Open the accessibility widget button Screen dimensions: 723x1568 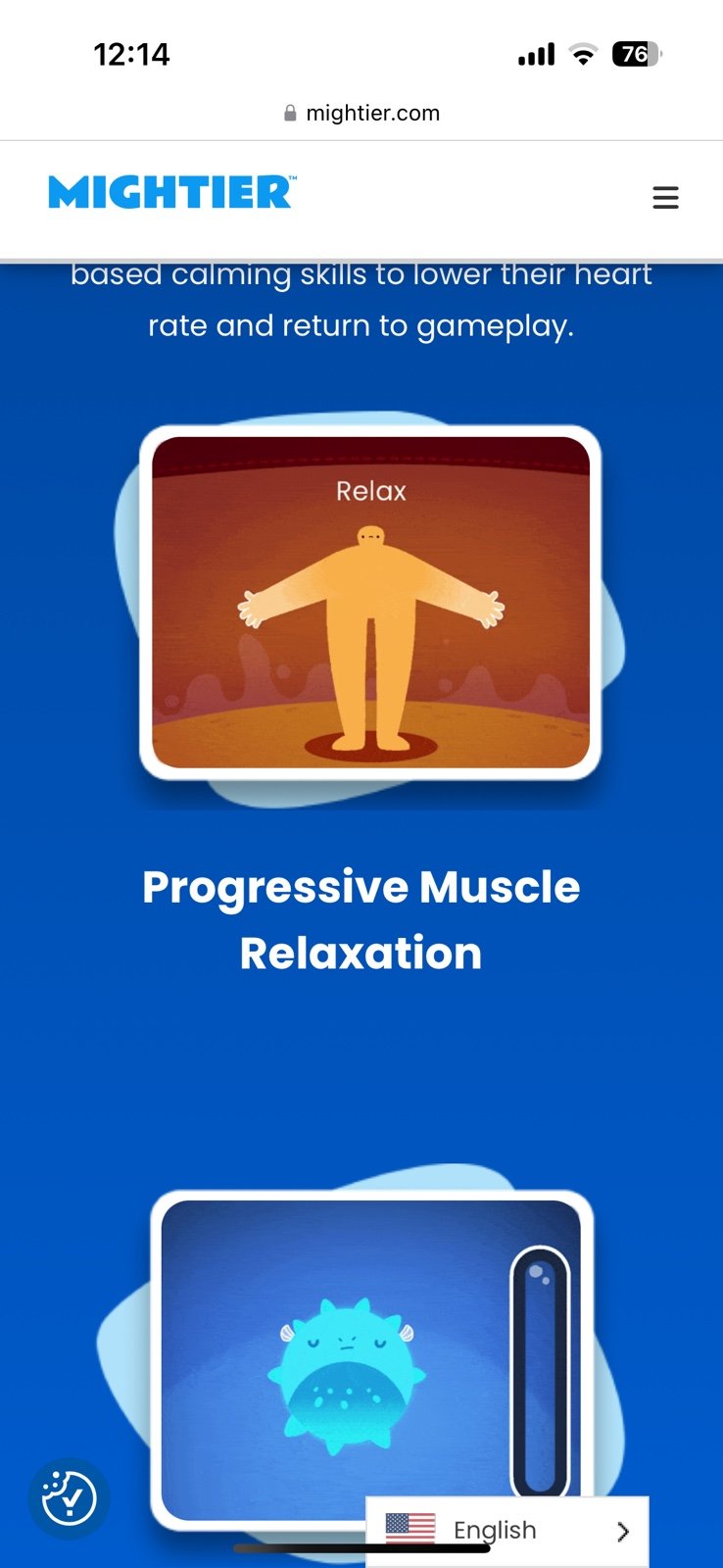tap(70, 1498)
